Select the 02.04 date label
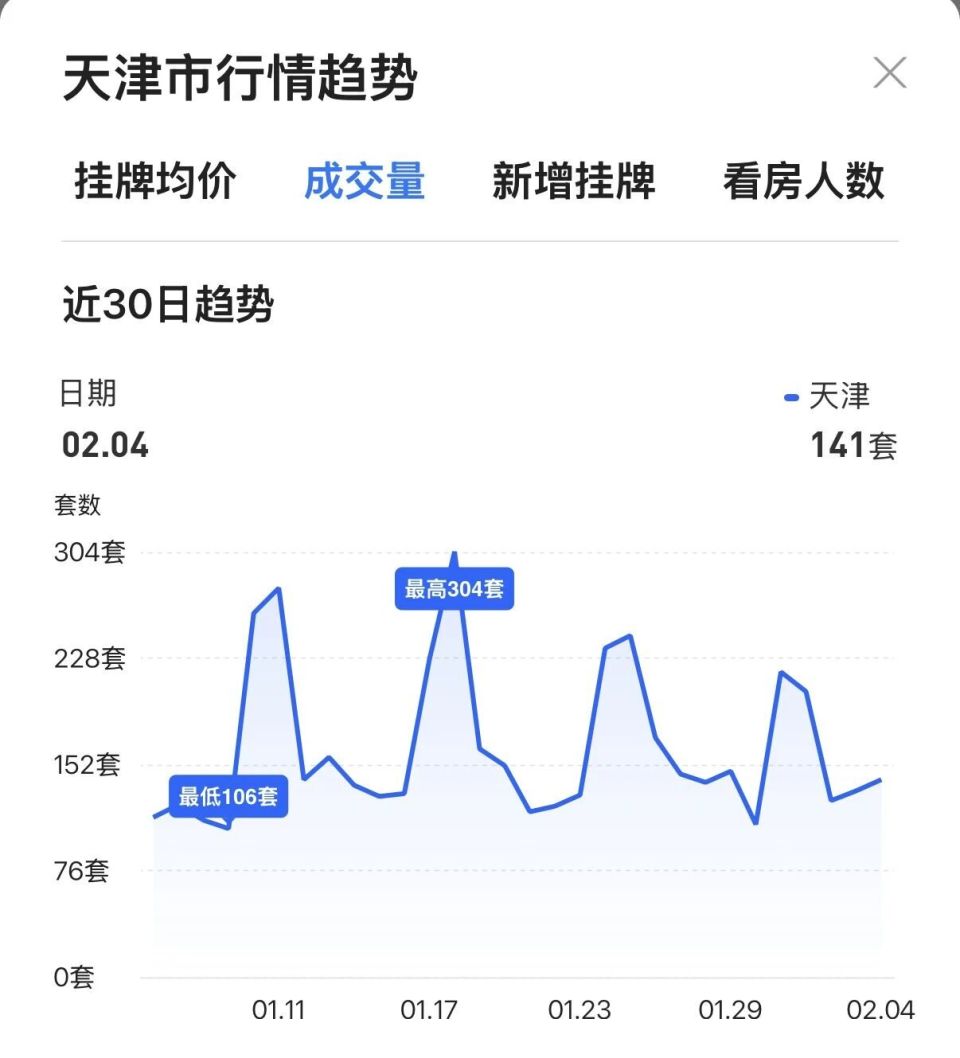The height and width of the screenshot is (1058, 960). coord(878,1011)
